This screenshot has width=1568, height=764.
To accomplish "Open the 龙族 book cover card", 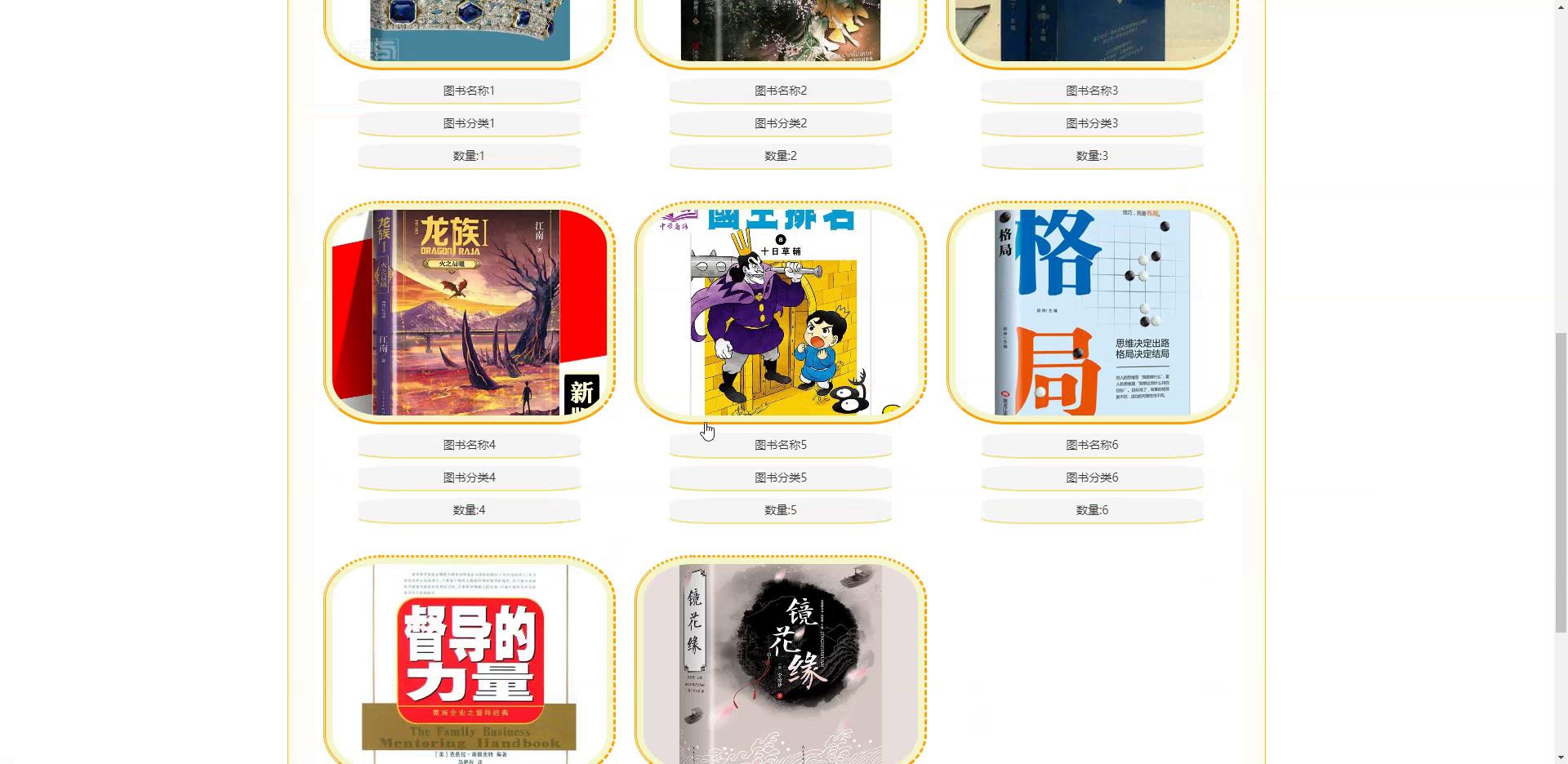I will coord(469,313).
